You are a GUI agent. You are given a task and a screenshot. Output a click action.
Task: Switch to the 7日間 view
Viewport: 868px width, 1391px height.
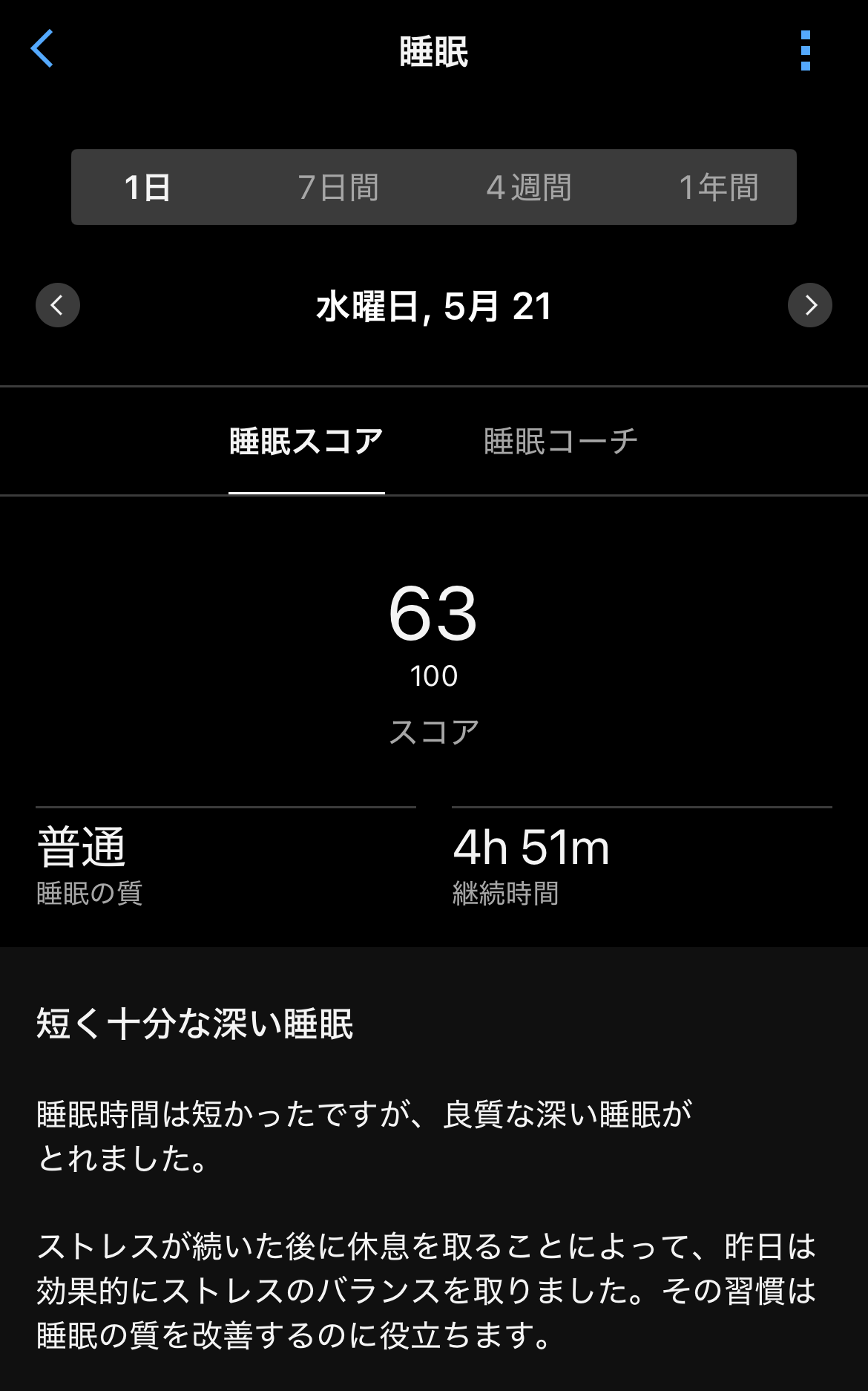tap(338, 187)
